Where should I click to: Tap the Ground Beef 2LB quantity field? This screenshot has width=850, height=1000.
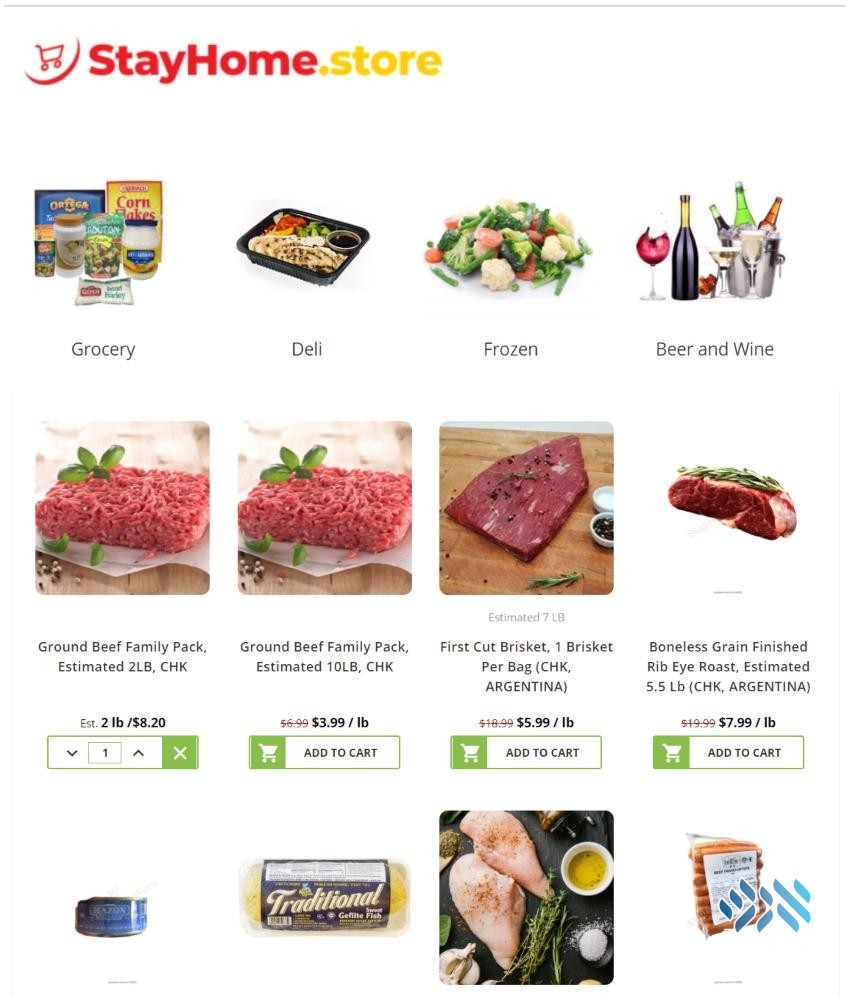(105, 753)
